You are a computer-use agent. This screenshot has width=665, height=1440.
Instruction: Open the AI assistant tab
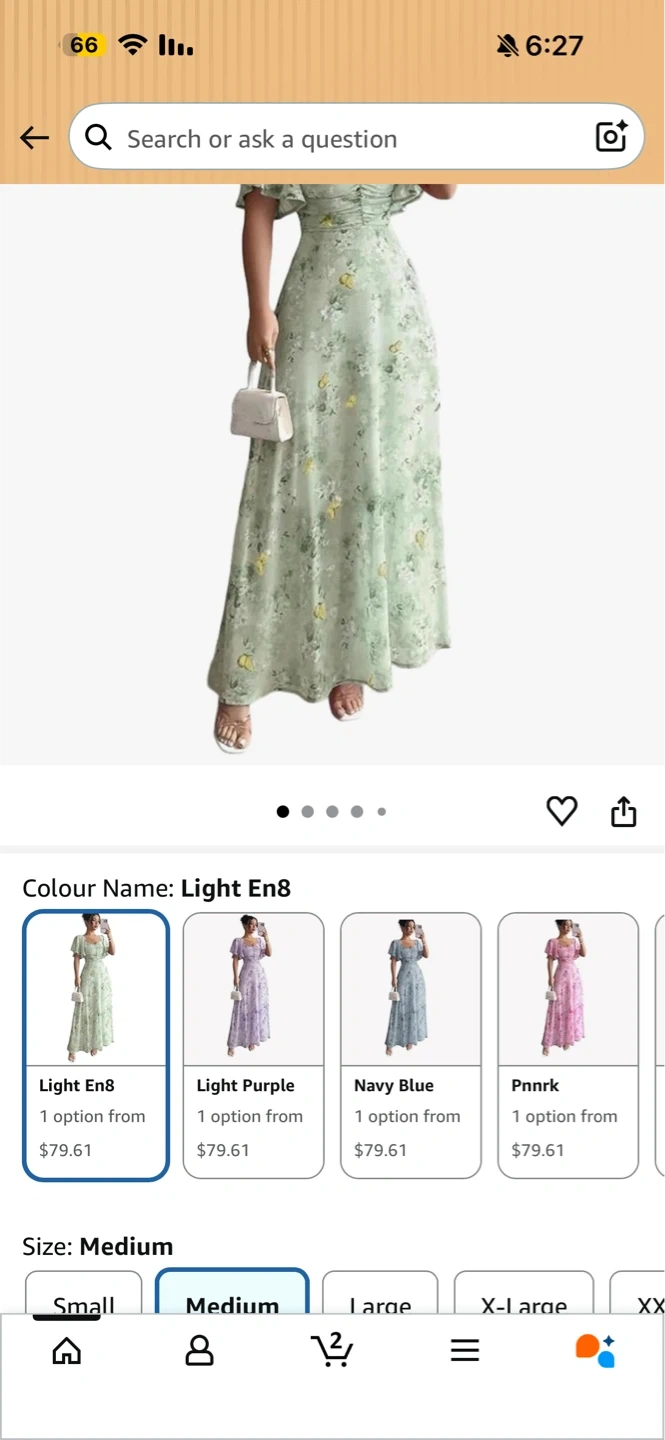596,1350
